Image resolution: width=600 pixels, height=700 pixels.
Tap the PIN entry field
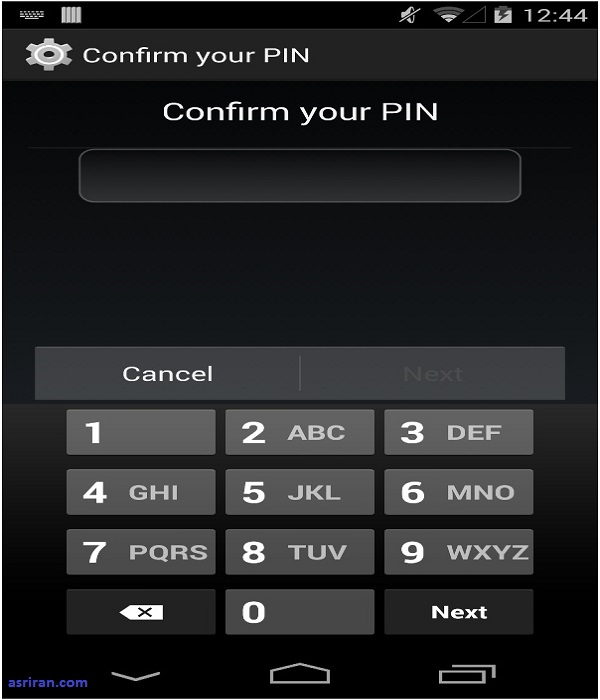point(300,176)
